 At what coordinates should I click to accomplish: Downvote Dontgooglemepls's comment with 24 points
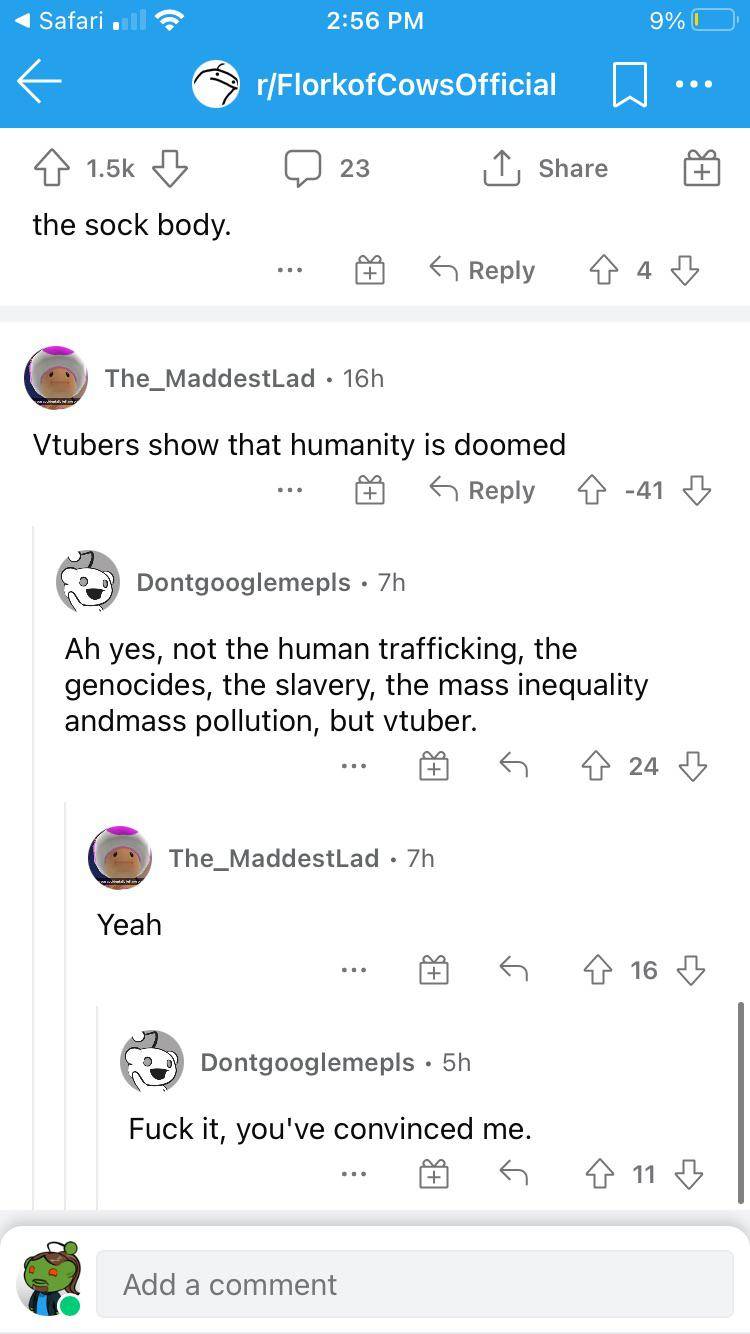tap(692, 766)
